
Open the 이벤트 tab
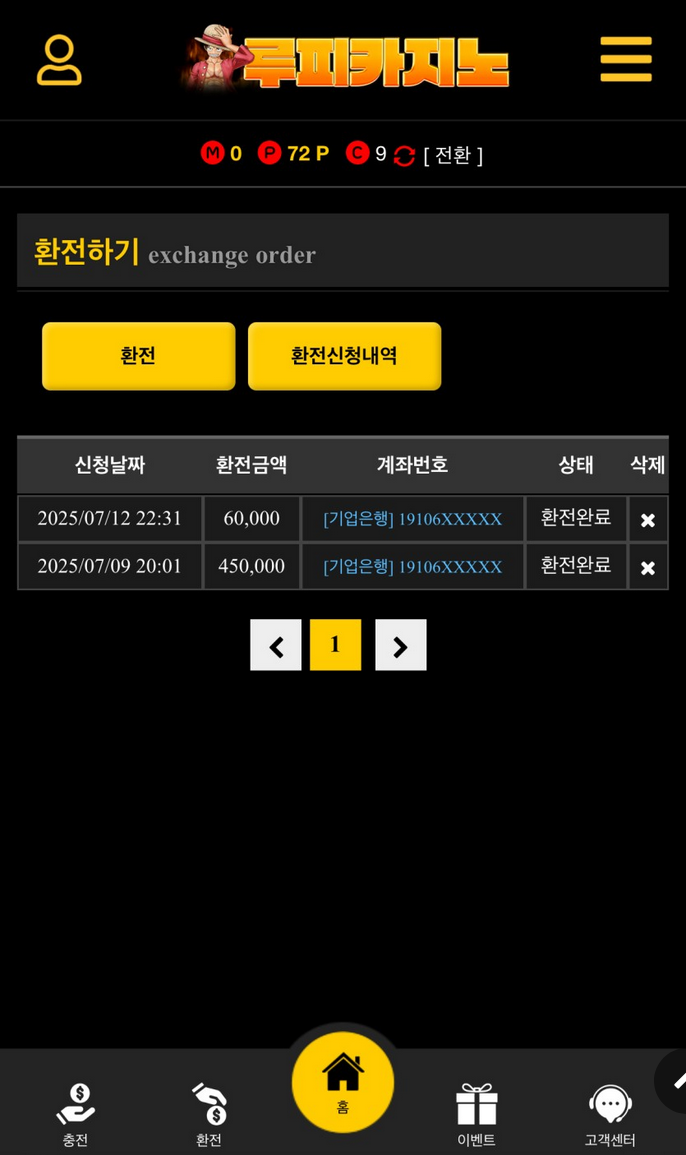pos(476,1113)
